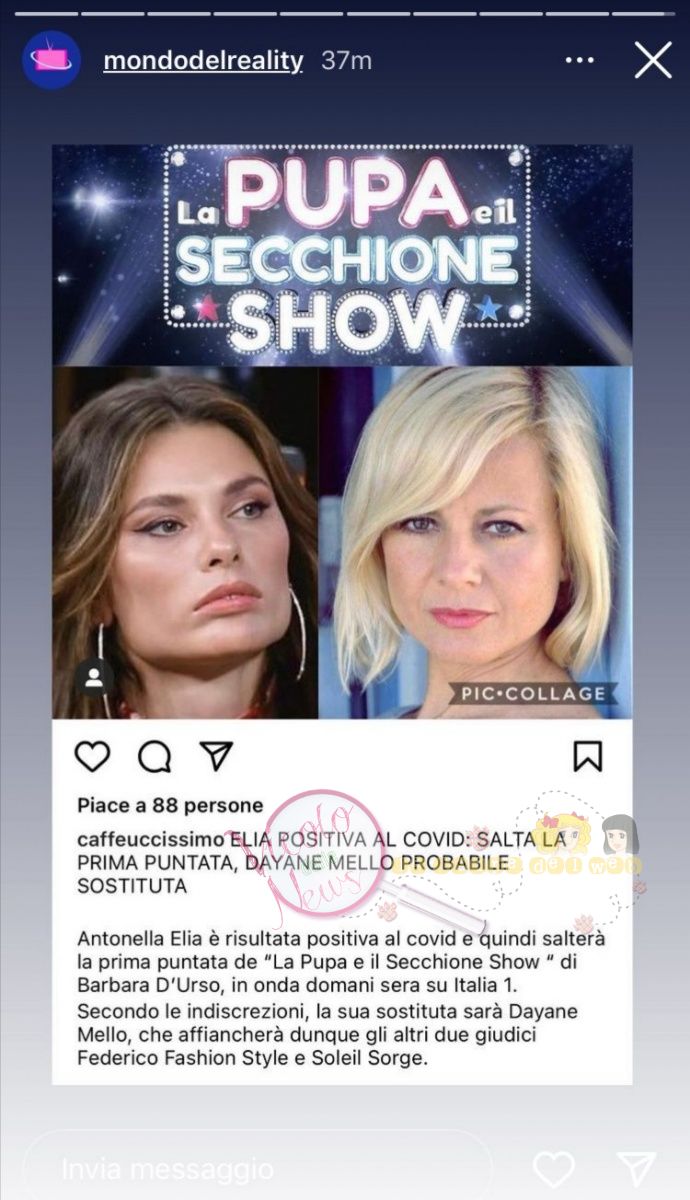Viewport: 690px width, 1200px height.
Task: Share the story via paper plane
Action: click(636, 1168)
